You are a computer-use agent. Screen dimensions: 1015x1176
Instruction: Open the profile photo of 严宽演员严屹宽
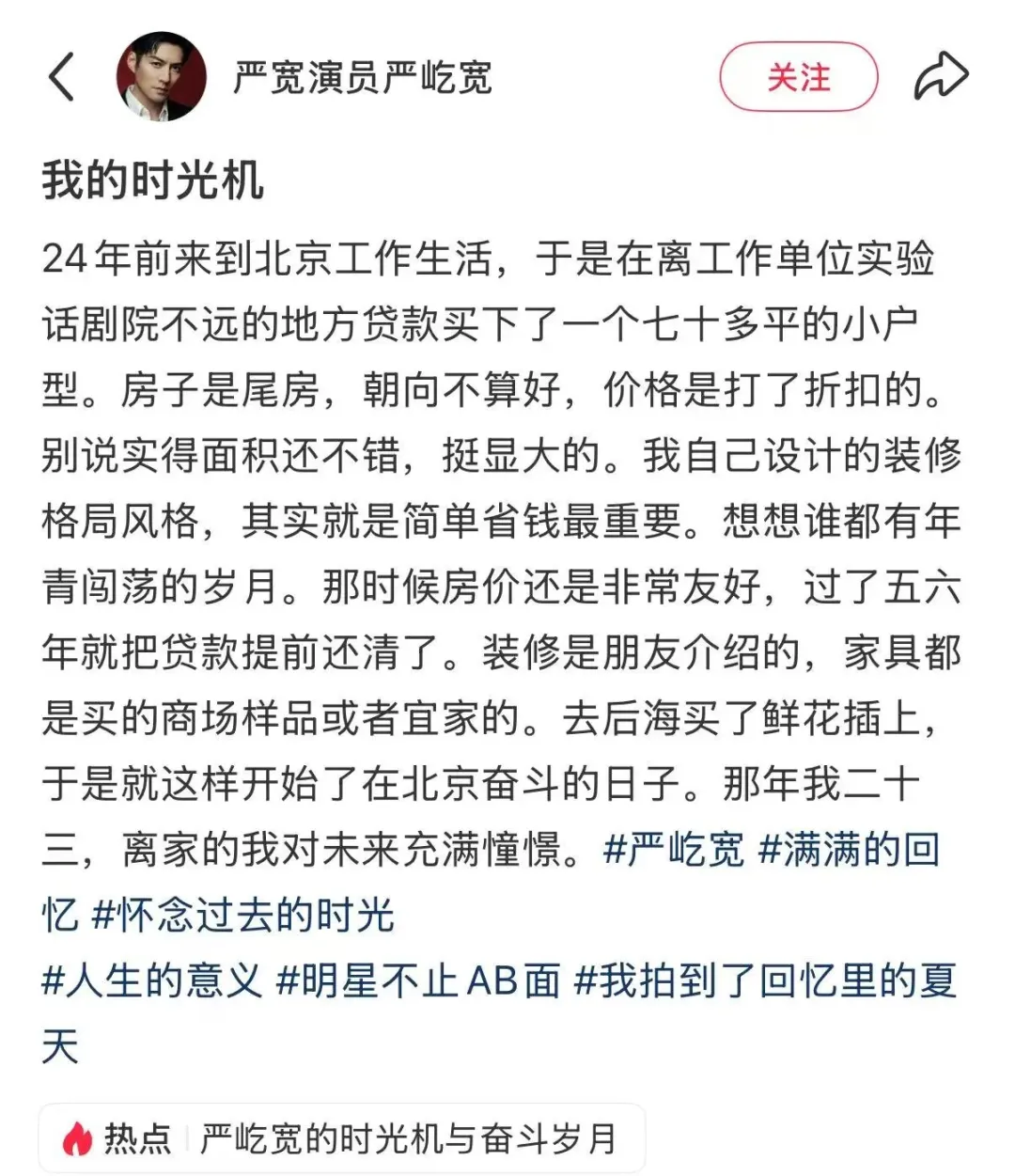[x=161, y=76]
